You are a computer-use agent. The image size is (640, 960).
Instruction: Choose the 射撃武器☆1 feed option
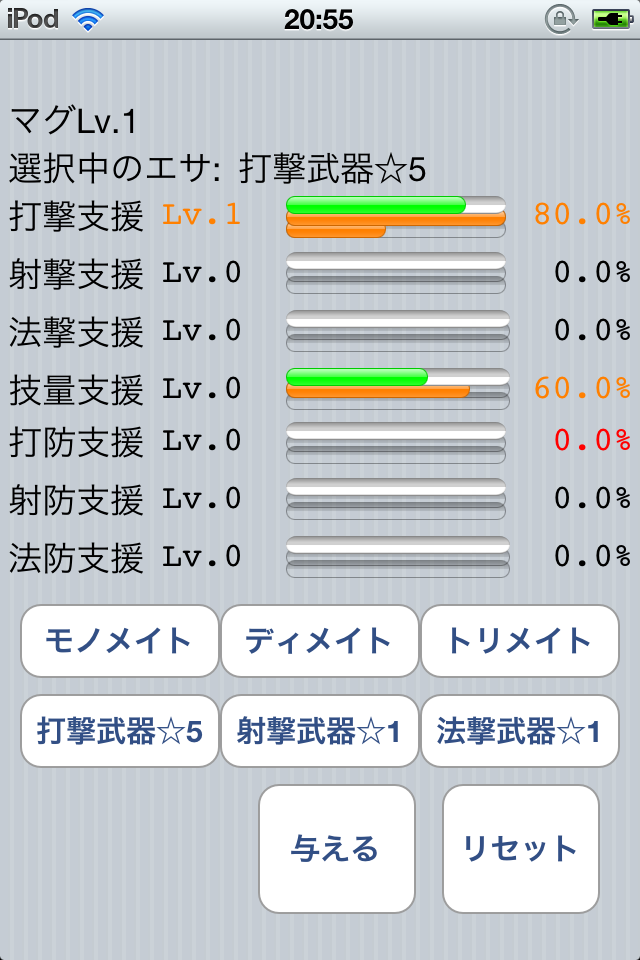click(x=319, y=731)
